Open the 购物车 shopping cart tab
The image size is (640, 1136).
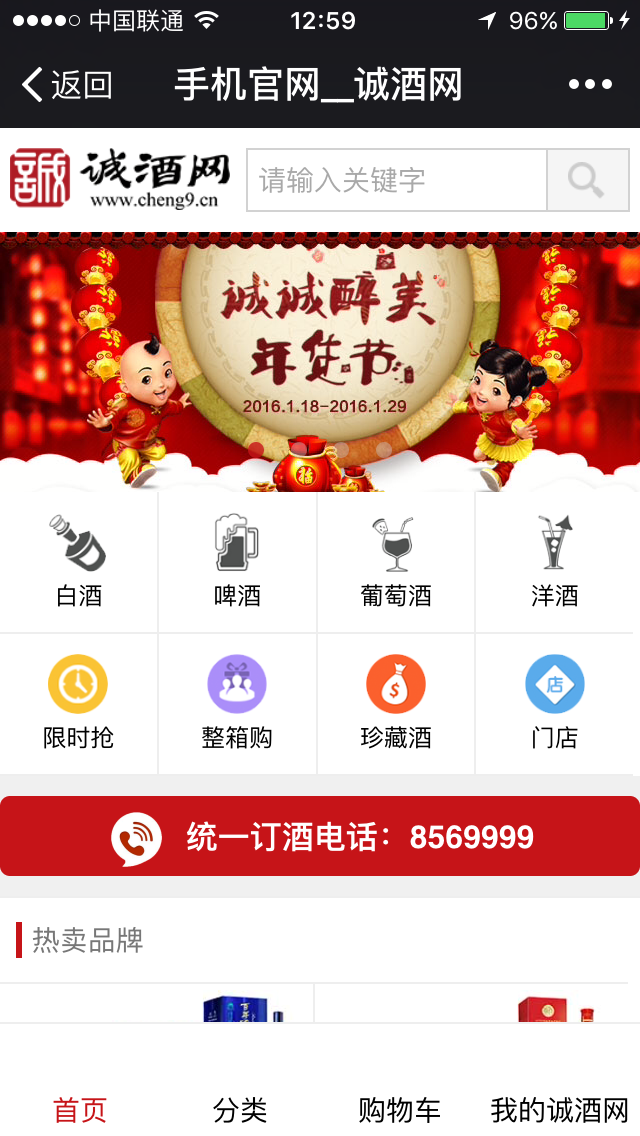click(399, 1109)
